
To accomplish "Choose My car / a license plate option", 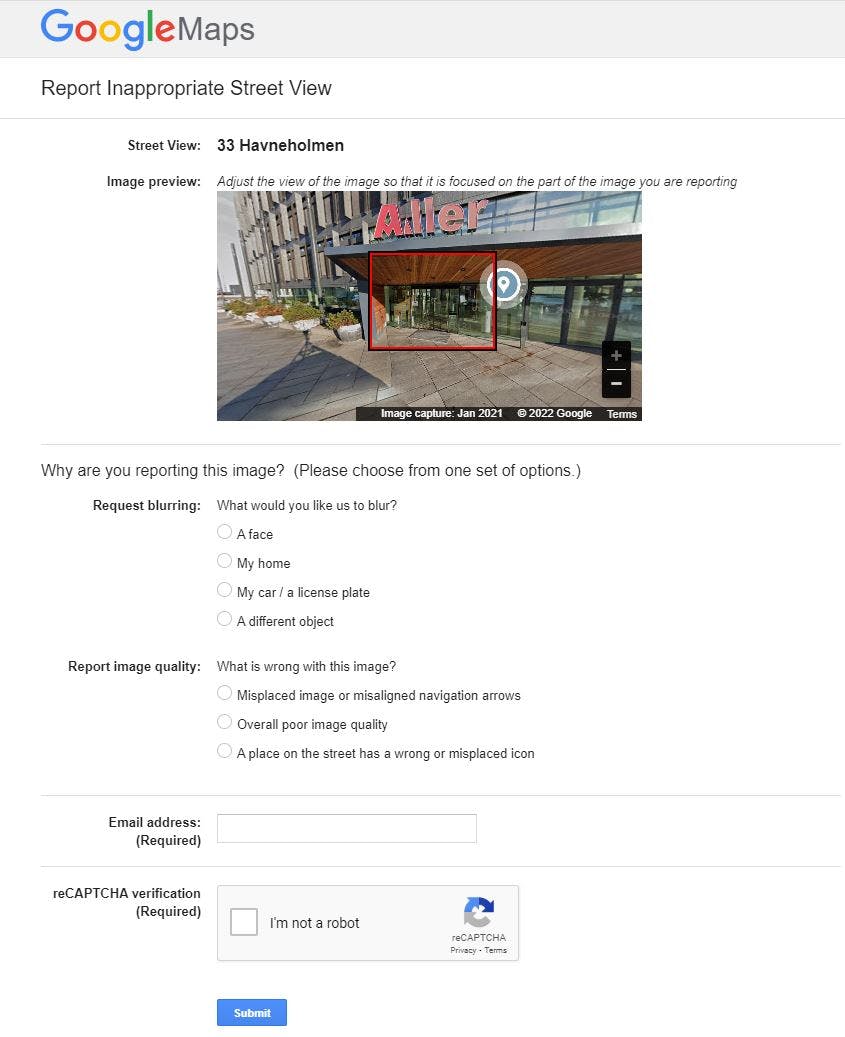I will pyautogui.click(x=224, y=589).
